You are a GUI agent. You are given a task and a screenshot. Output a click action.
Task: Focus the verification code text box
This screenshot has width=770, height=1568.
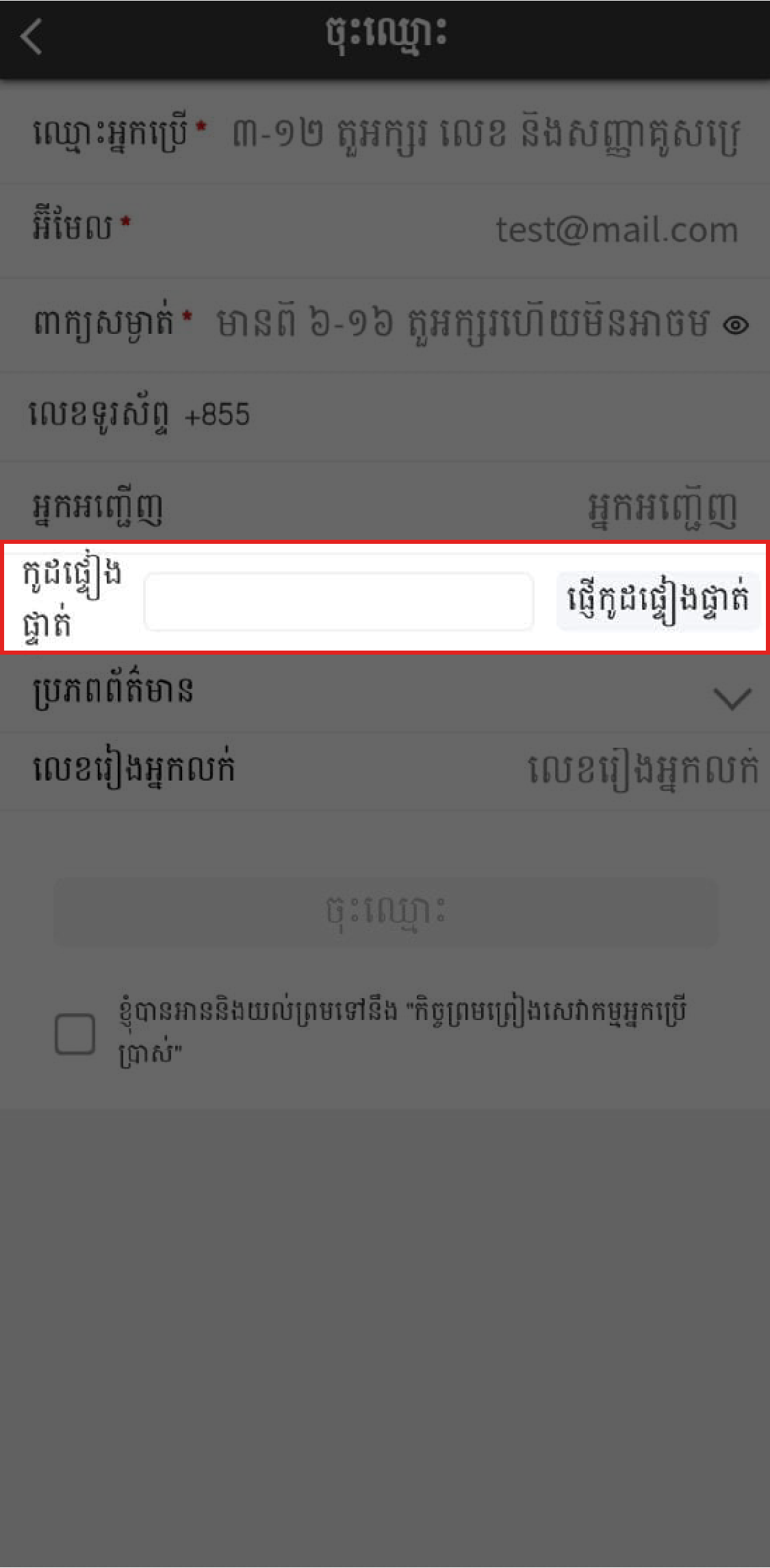[339, 601]
